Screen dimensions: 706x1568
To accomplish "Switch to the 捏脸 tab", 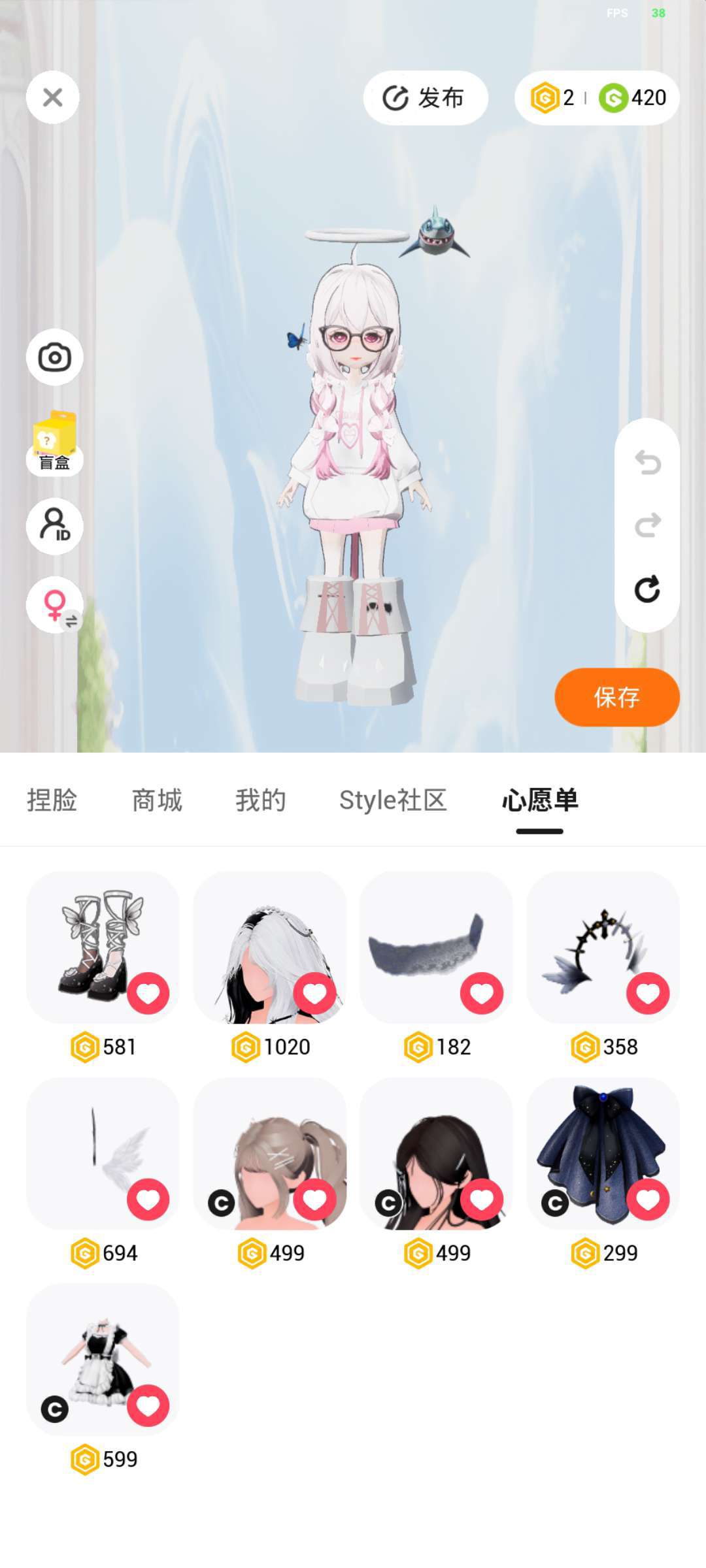I will (52, 800).
